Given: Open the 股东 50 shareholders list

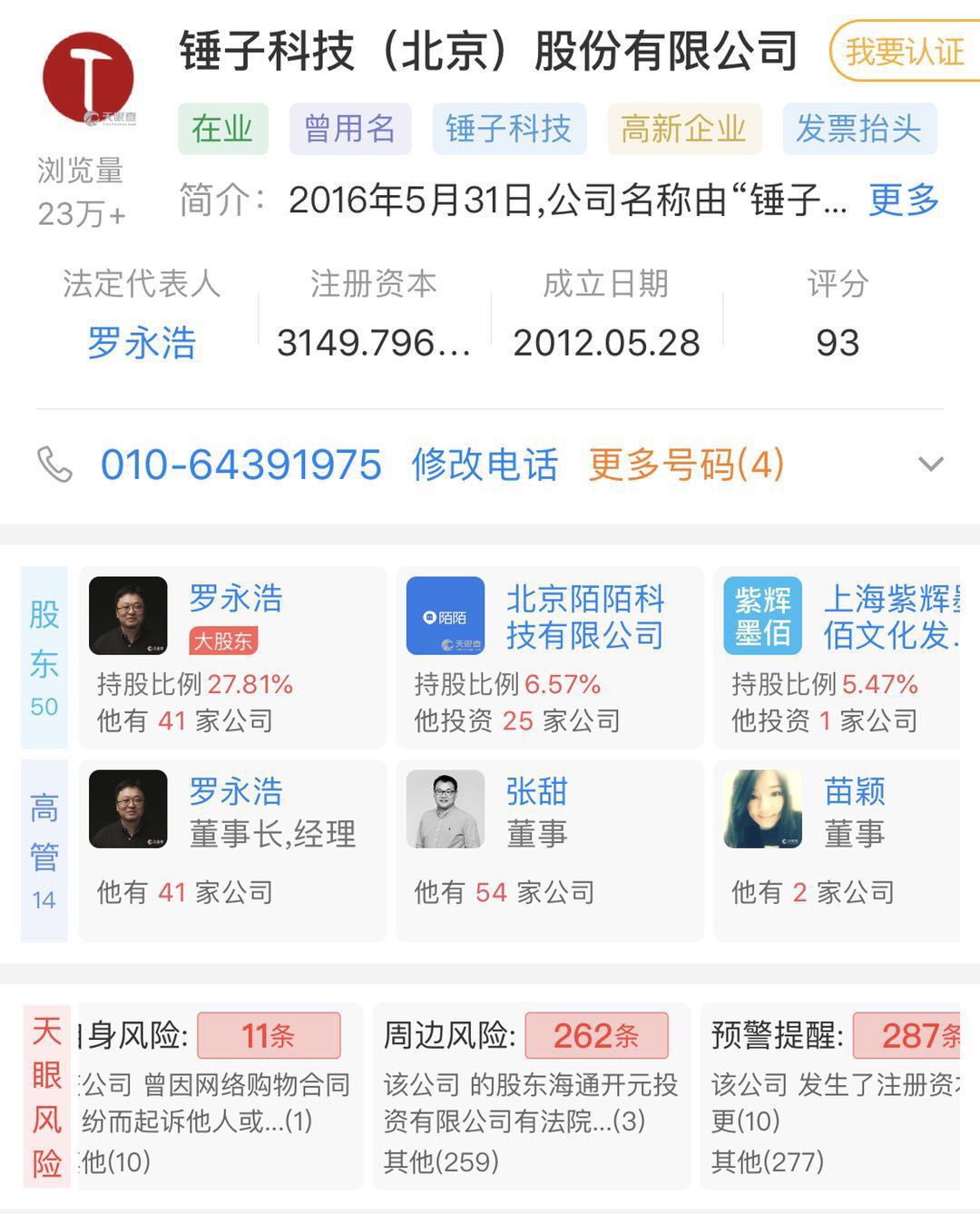Looking at the screenshot, I should pyautogui.click(x=44, y=658).
